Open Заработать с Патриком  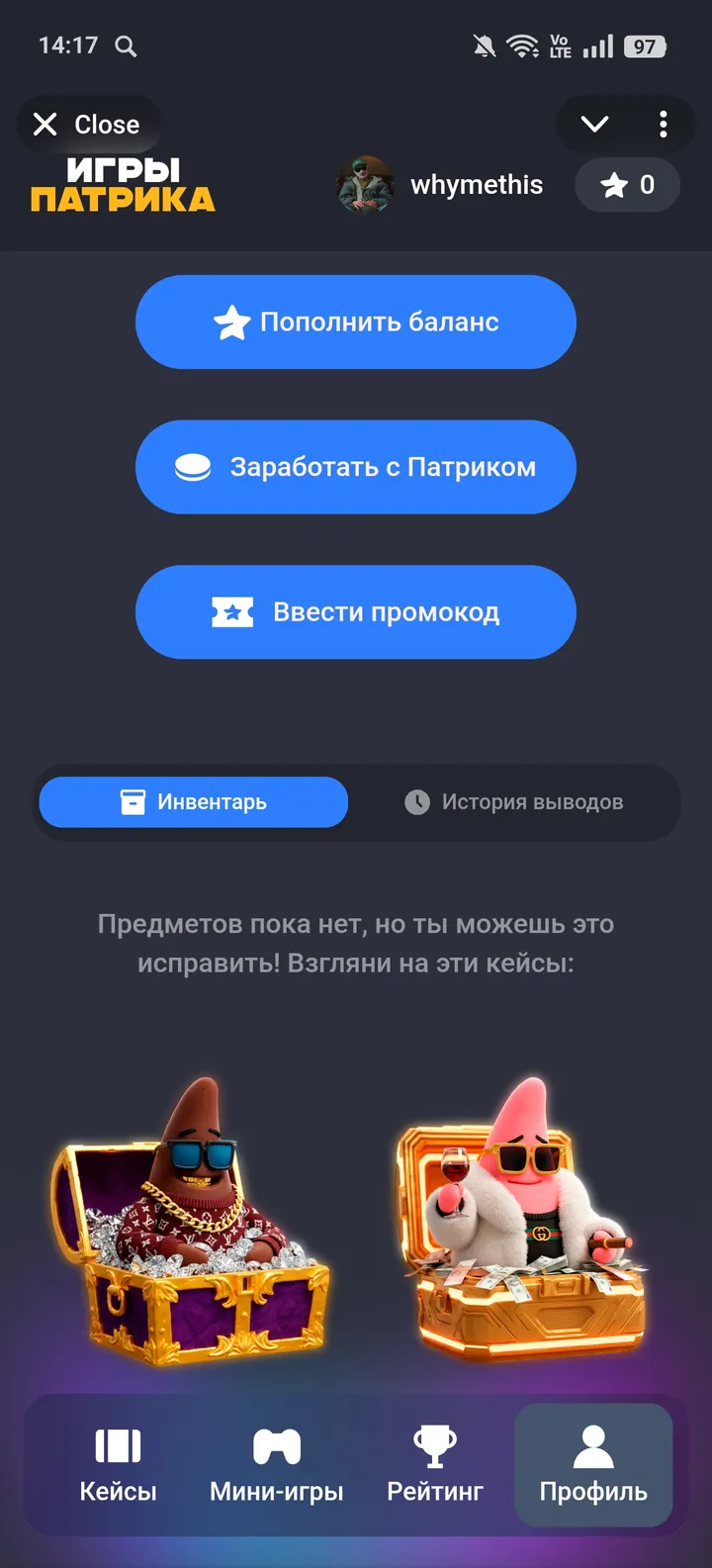pyautogui.click(x=356, y=467)
